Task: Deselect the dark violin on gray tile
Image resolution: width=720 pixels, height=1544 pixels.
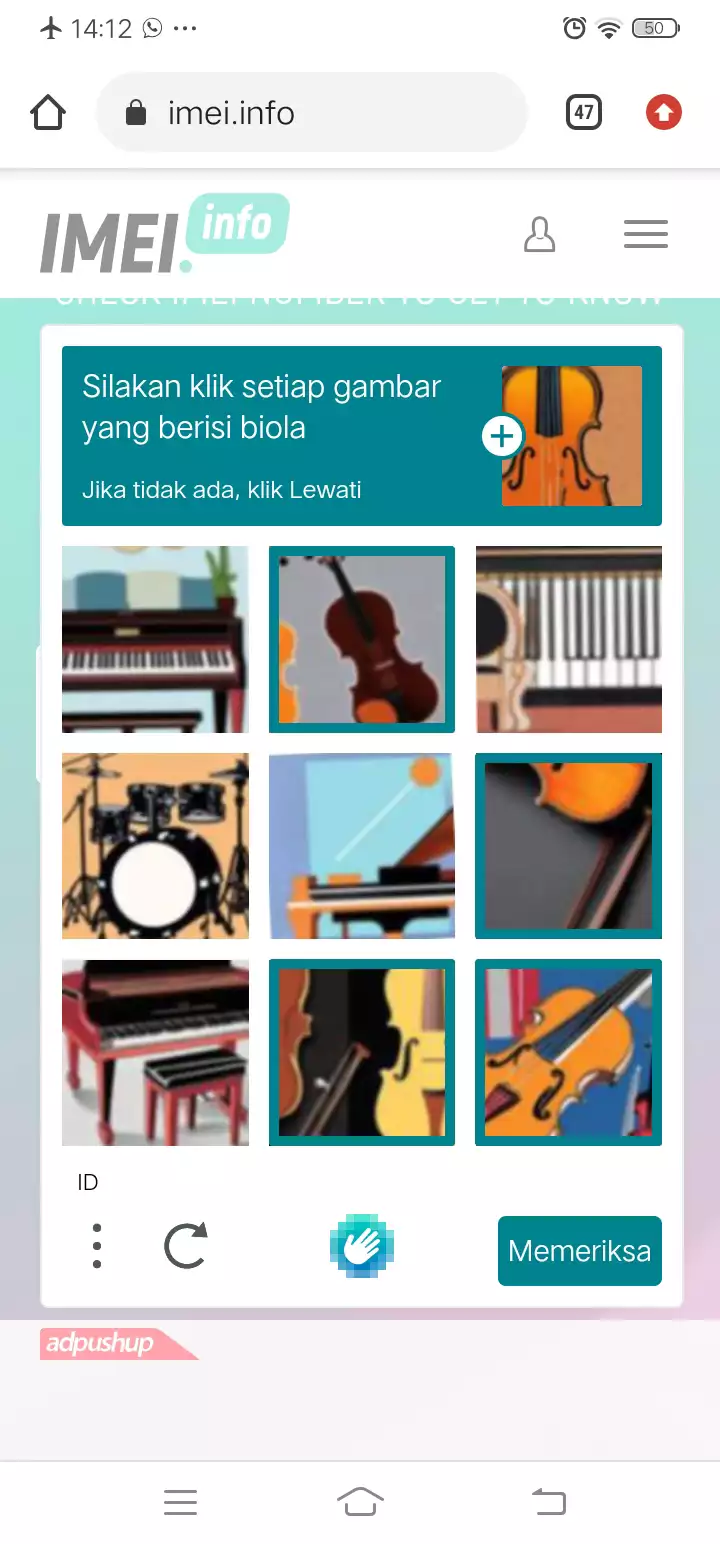Action: 362,639
